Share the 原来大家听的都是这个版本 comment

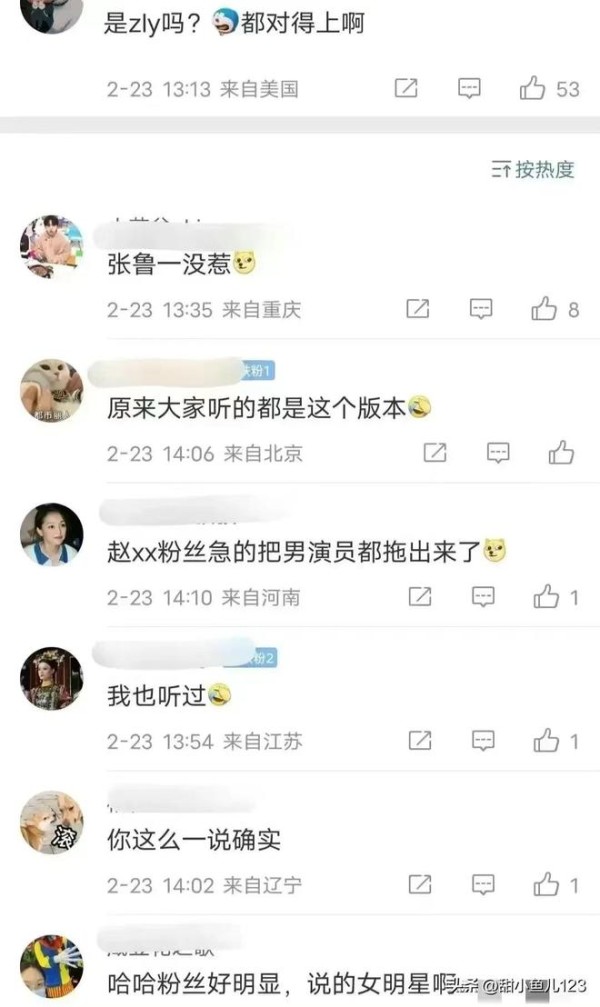(x=434, y=453)
